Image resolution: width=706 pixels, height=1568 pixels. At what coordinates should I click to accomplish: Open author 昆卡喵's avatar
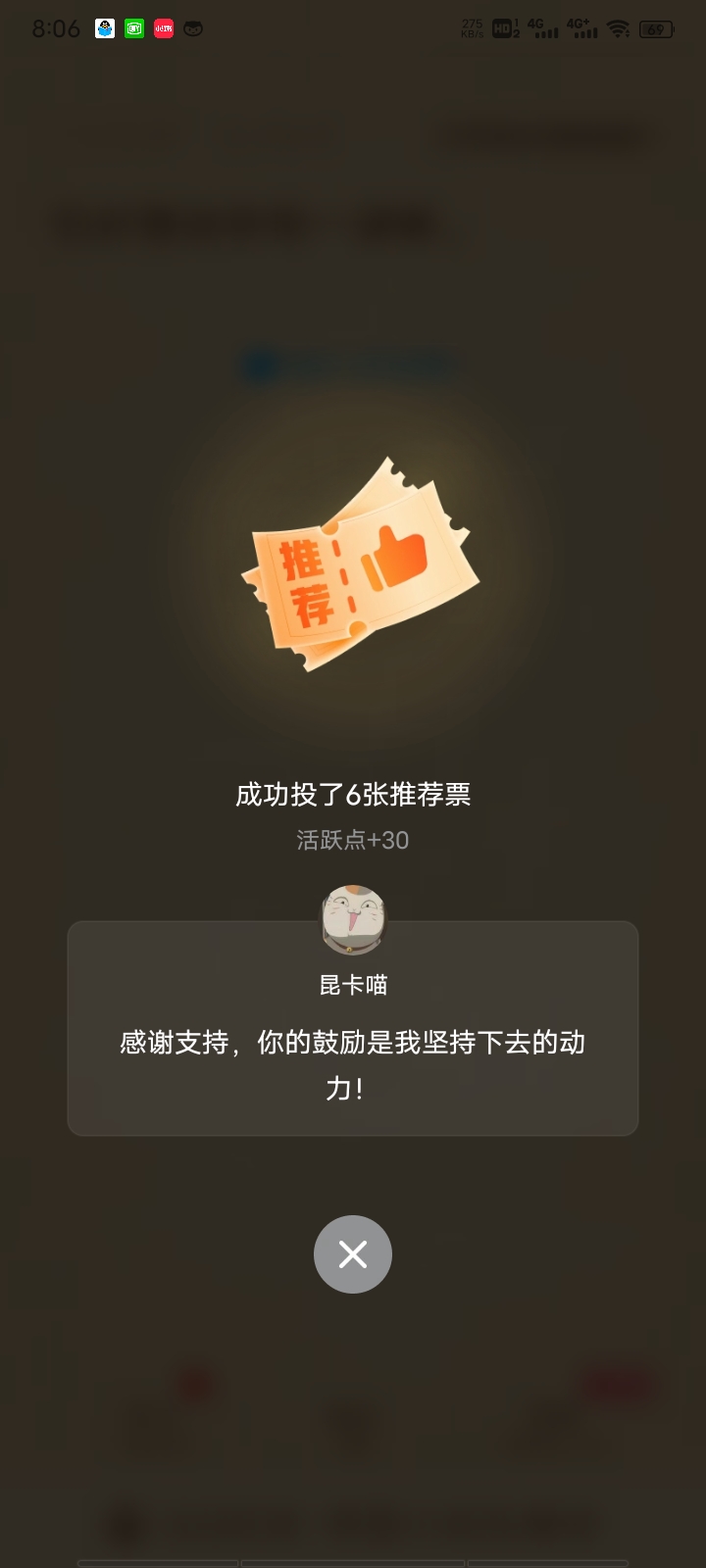[353, 919]
